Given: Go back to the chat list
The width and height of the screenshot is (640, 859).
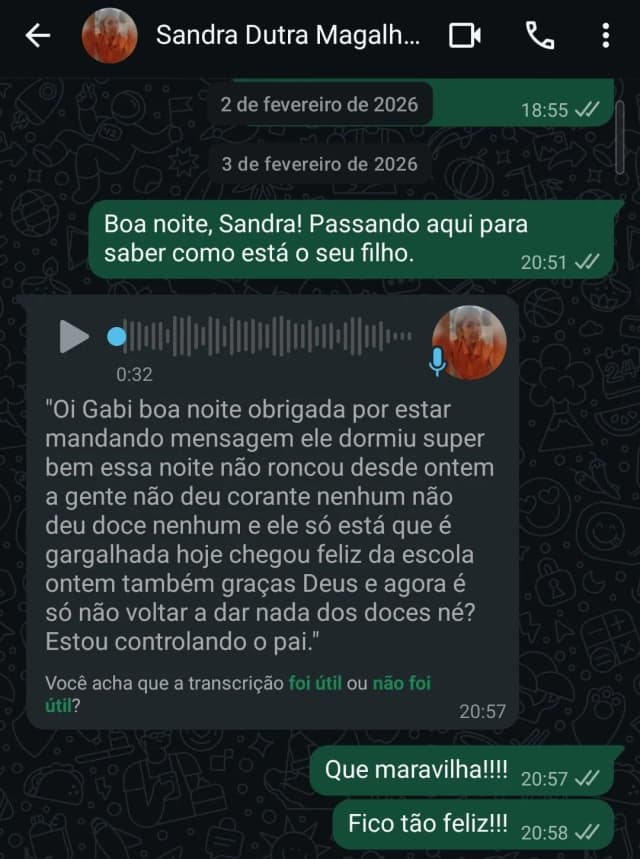Looking at the screenshot, I should pyautogui.click(x=37, y=36).
